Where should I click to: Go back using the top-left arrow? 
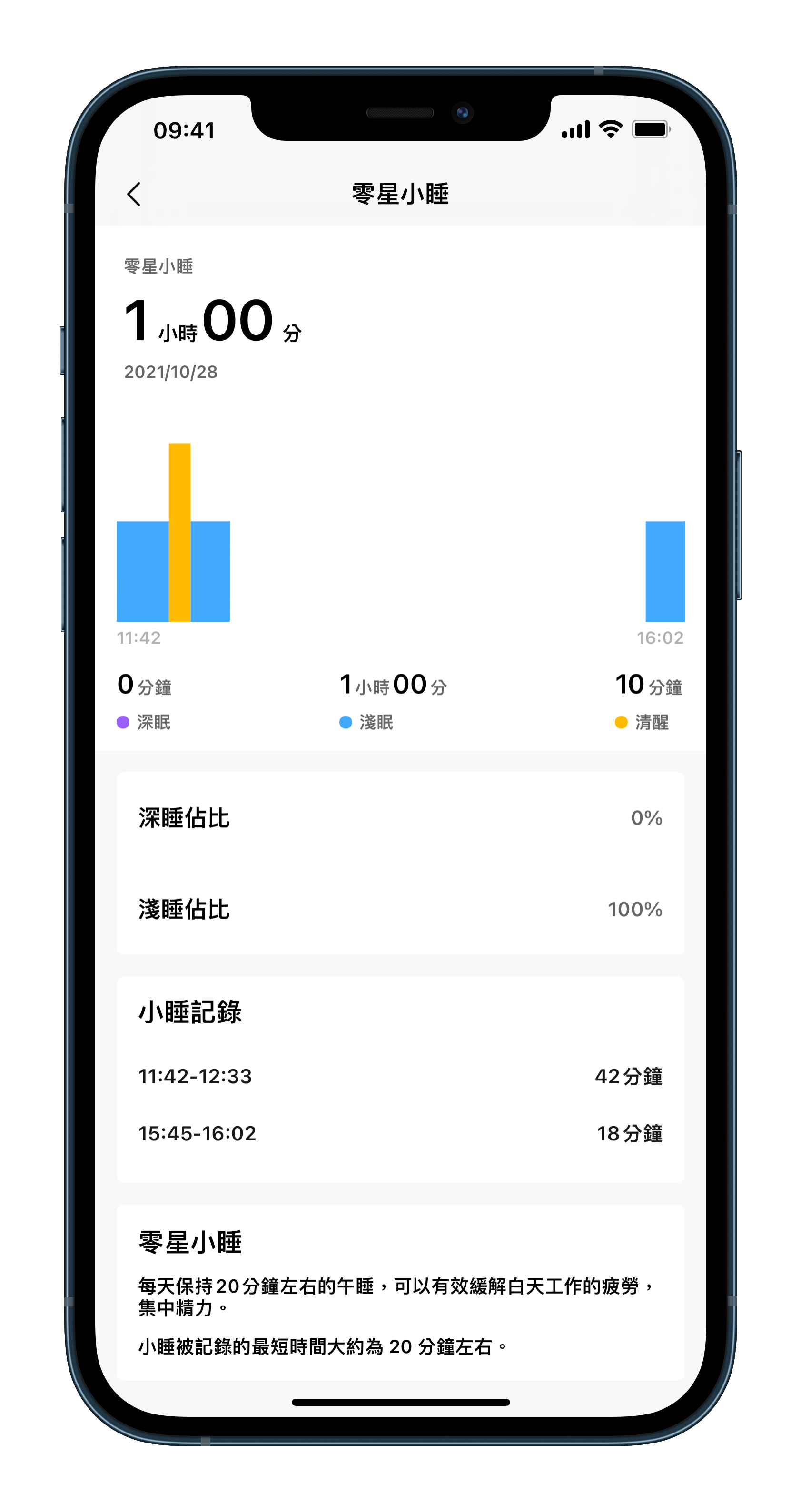[134, 194]
